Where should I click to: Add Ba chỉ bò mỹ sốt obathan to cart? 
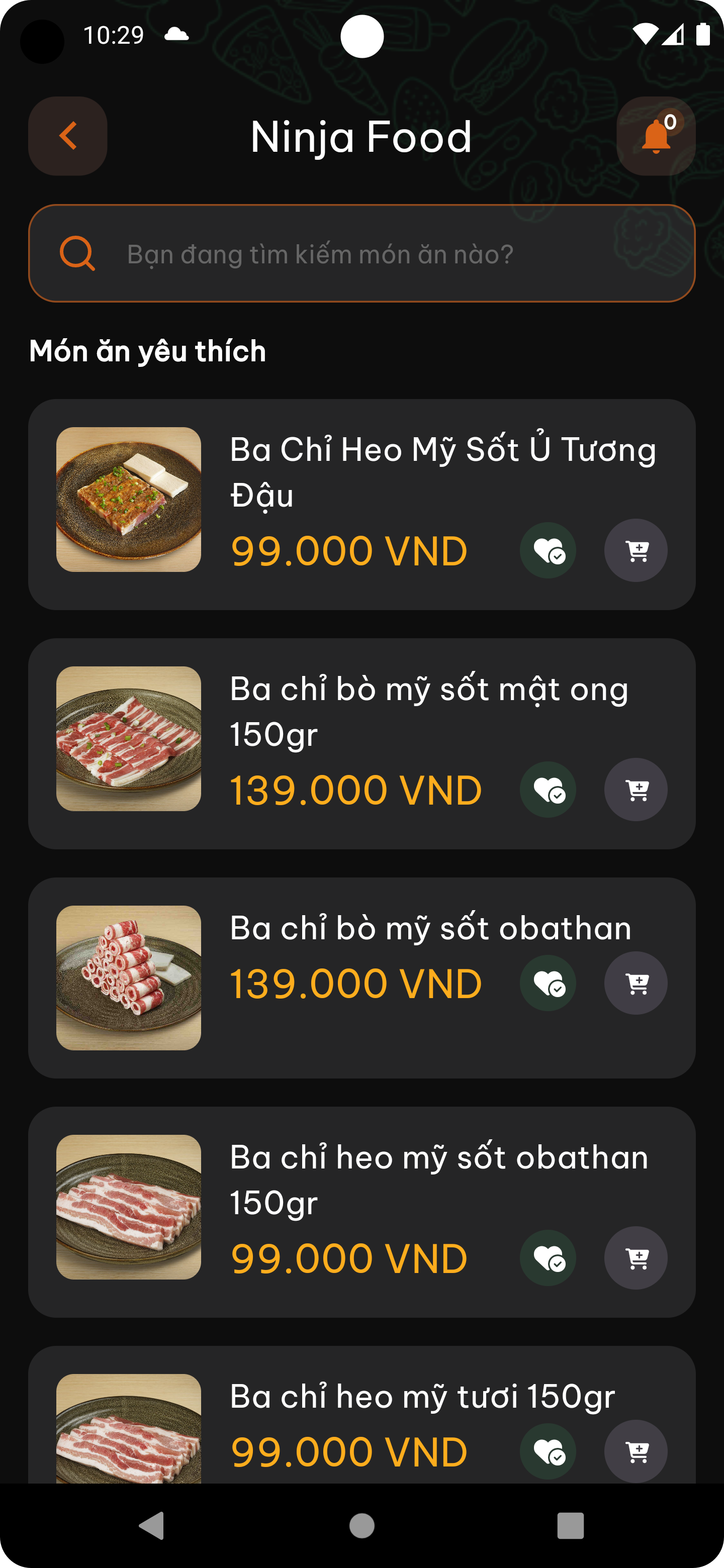[x=636, y=983]
